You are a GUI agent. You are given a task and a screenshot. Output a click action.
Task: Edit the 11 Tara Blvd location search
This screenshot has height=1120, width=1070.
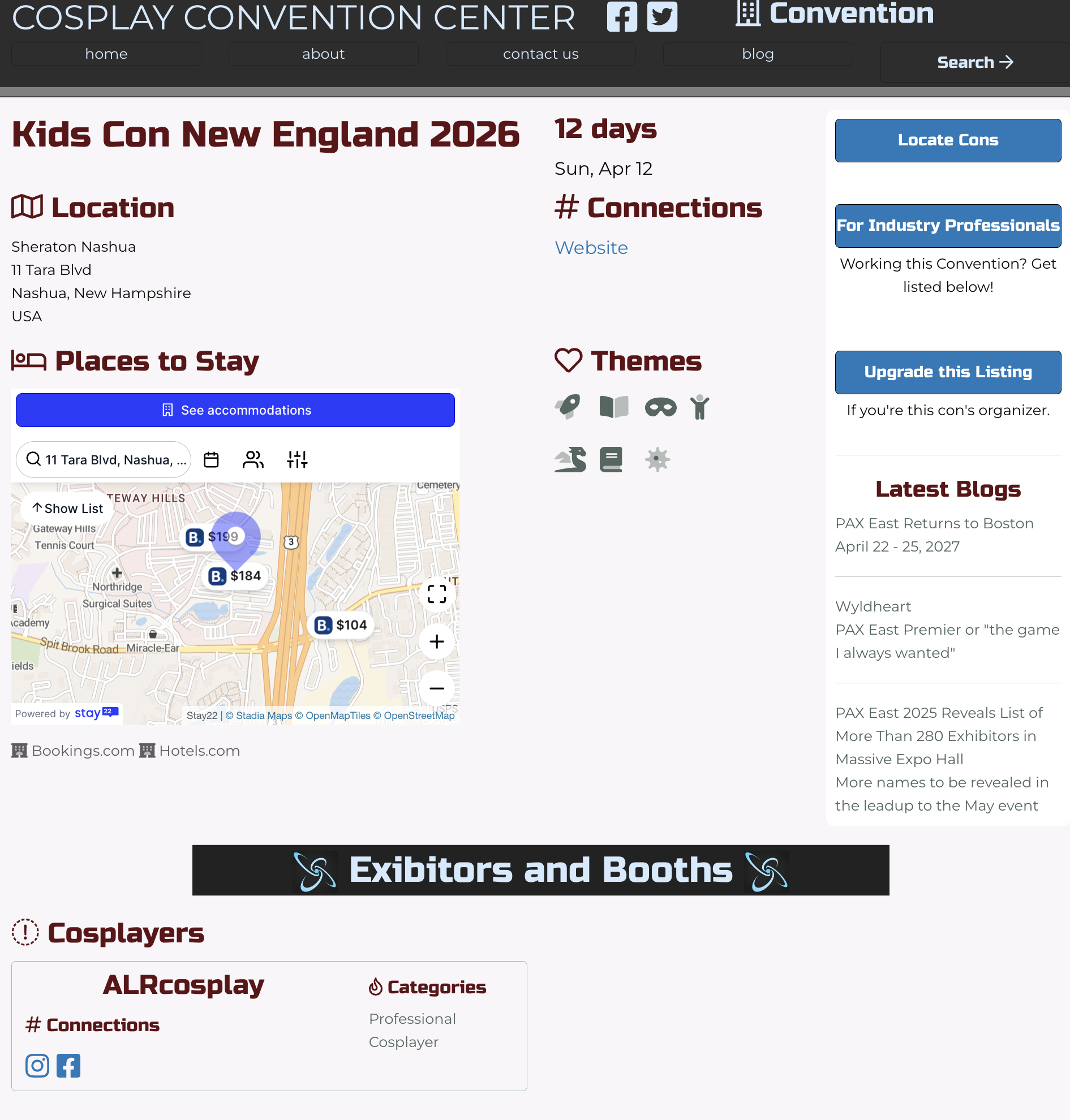tap(109, 460)
